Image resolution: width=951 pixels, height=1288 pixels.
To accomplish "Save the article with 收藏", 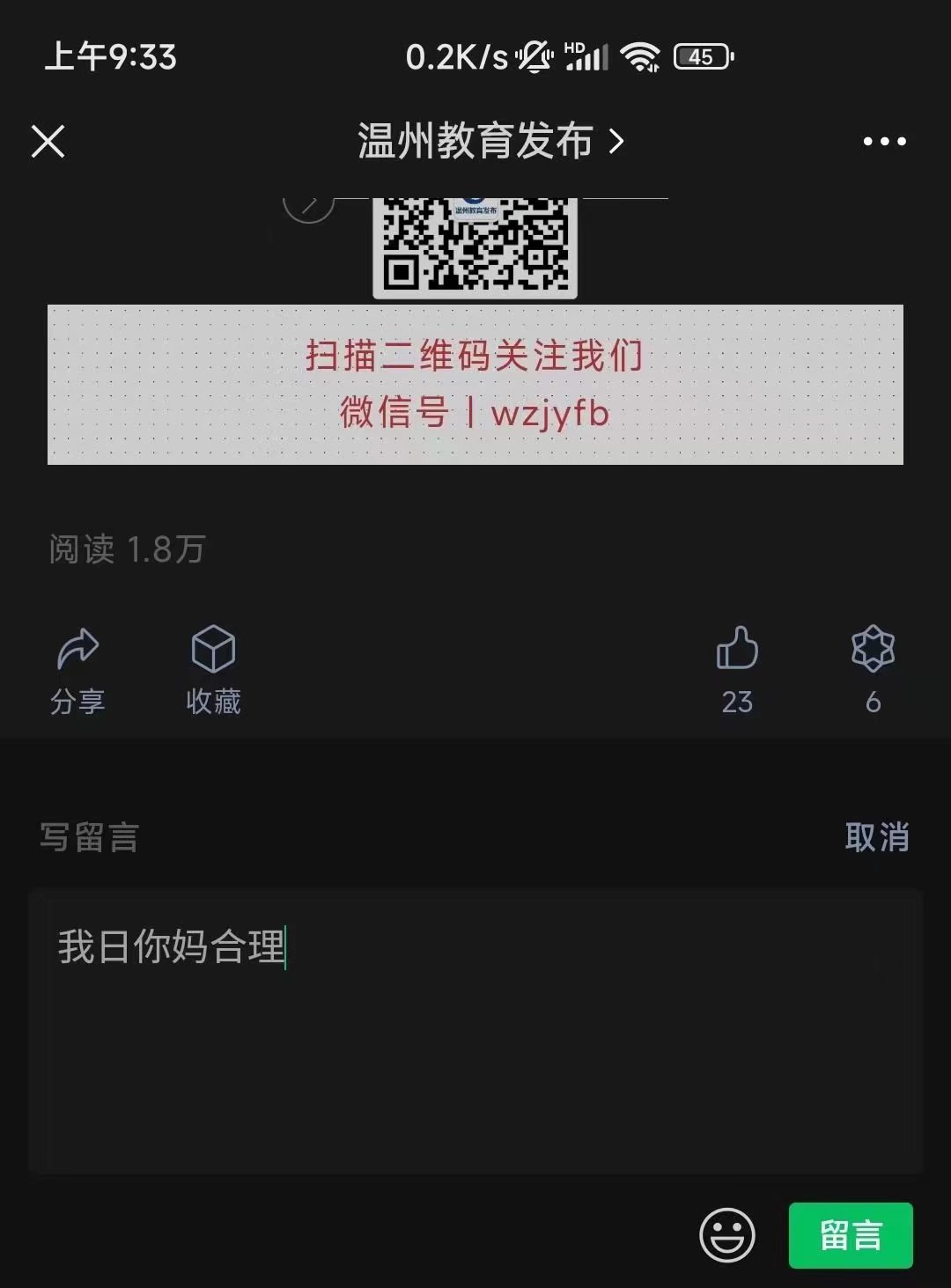I will coord(213,669).
